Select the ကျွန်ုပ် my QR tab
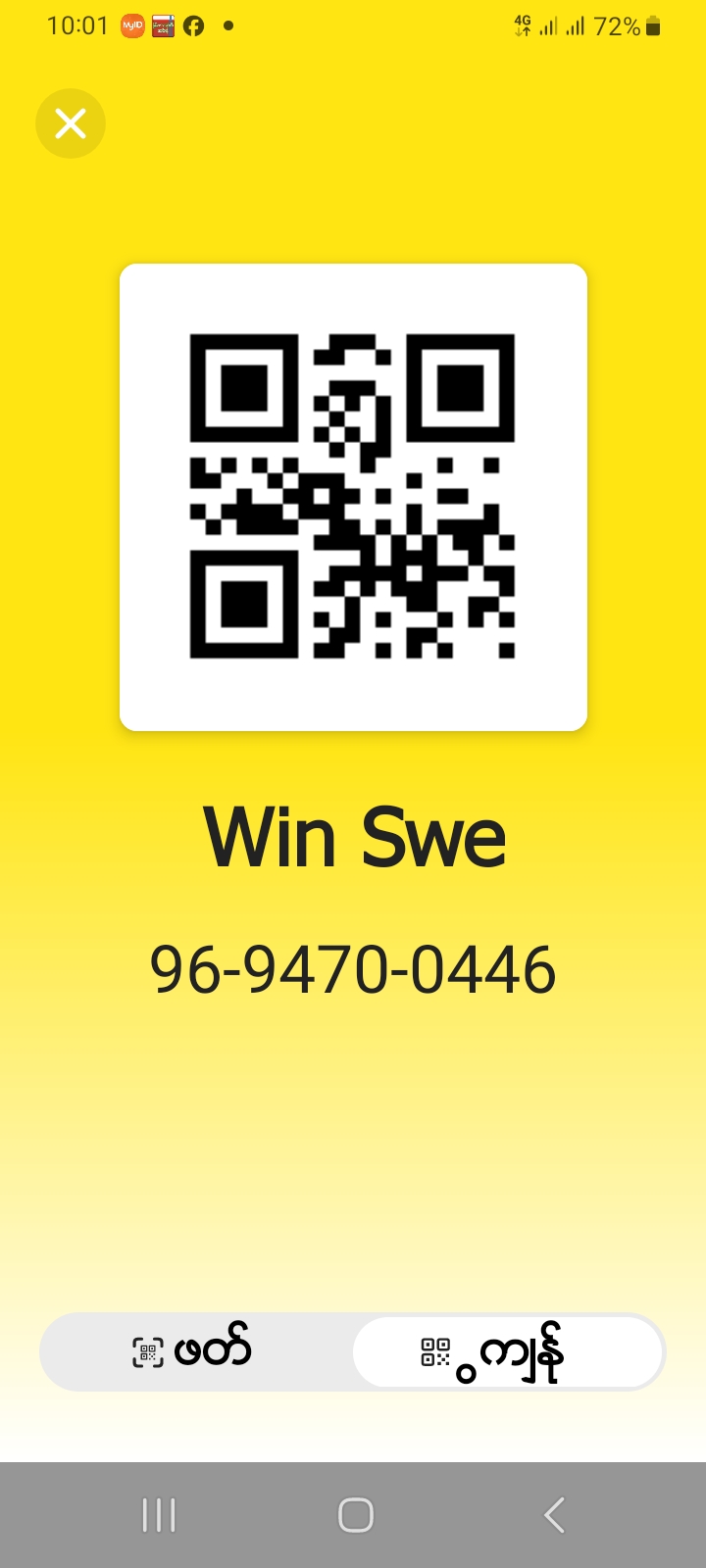 click(x=507, y=1351)
